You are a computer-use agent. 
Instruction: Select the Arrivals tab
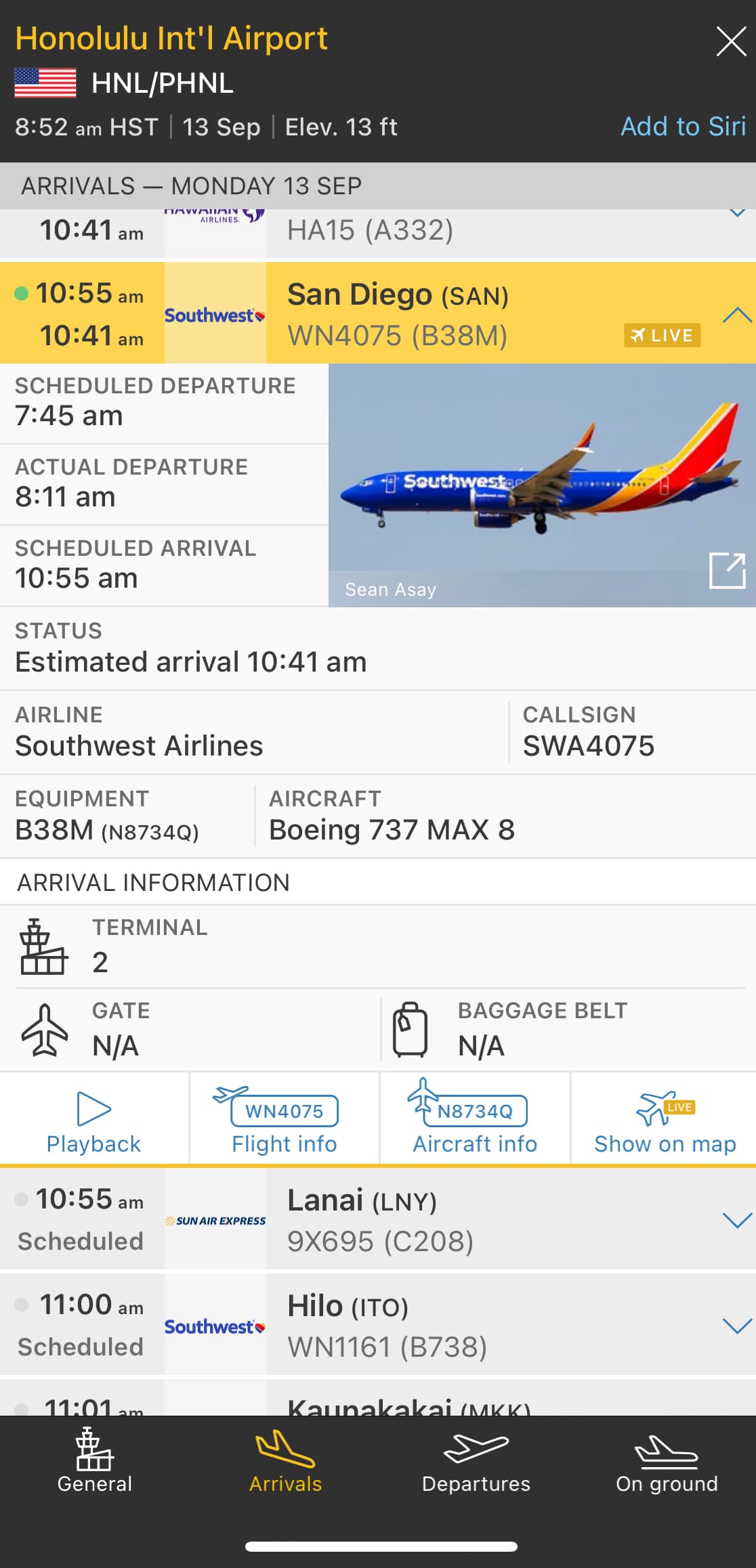tap(285, 1462)
